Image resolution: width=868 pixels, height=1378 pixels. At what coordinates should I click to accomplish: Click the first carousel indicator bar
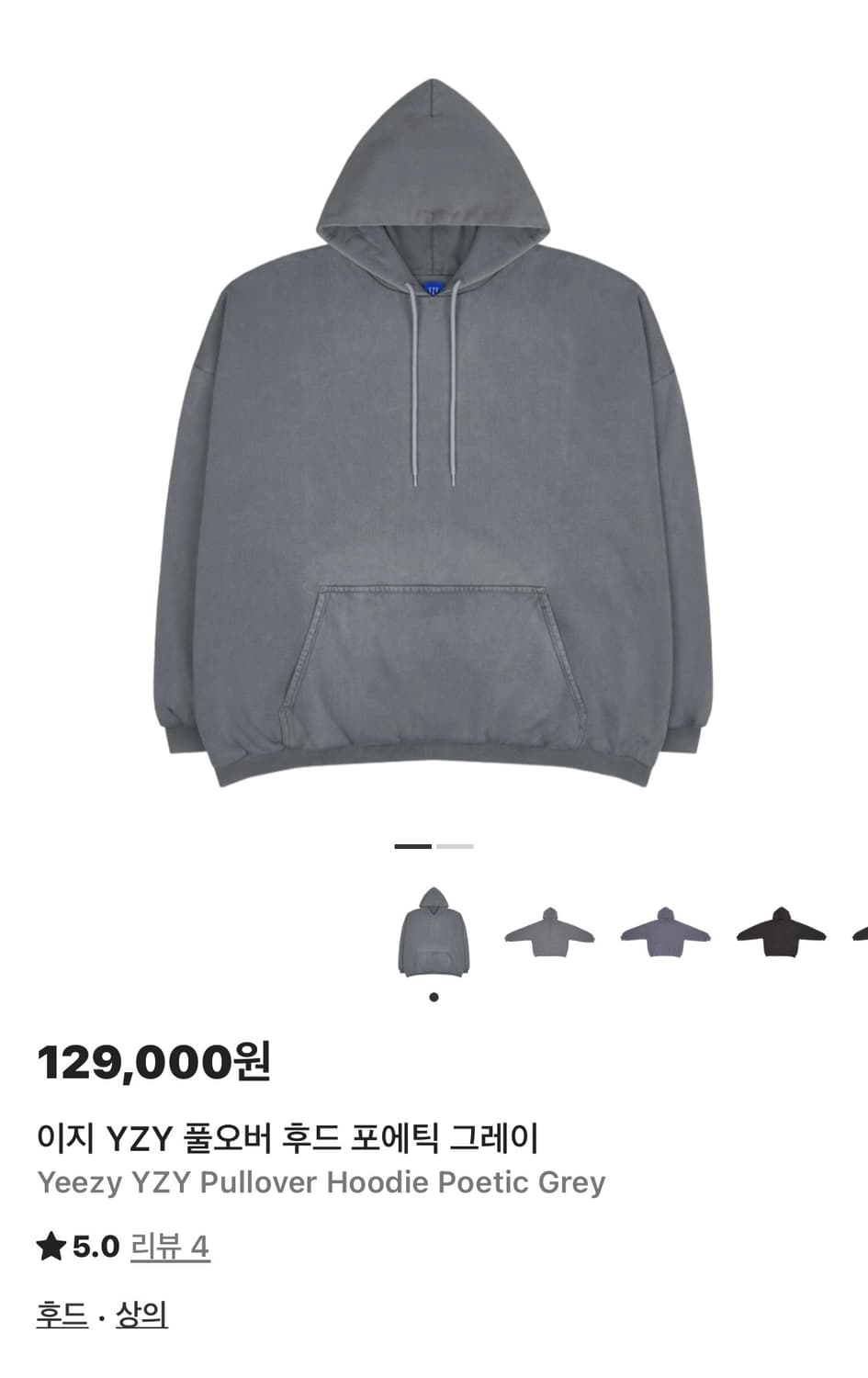(411, 845)
